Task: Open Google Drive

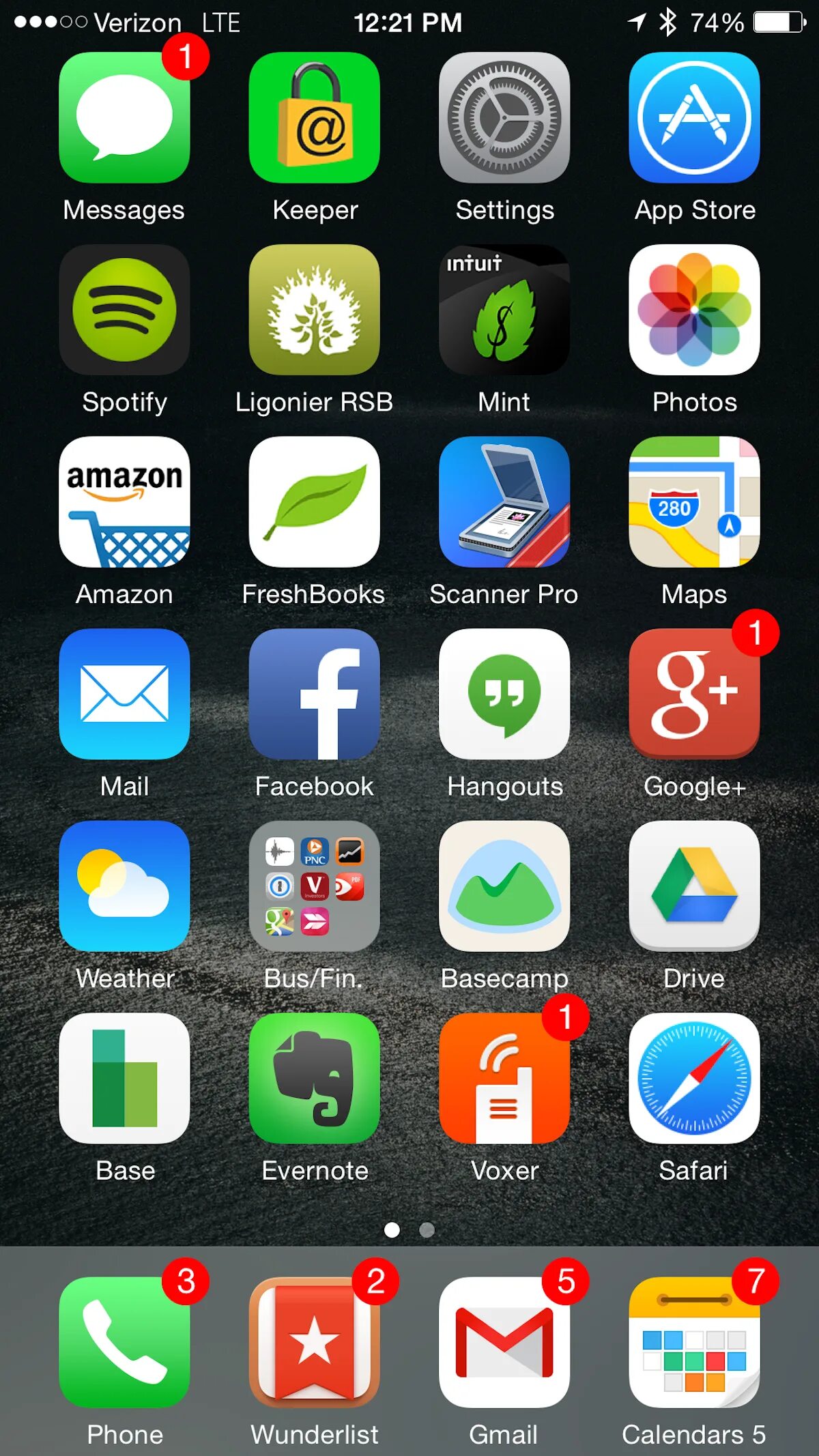Action: point(694,886)
